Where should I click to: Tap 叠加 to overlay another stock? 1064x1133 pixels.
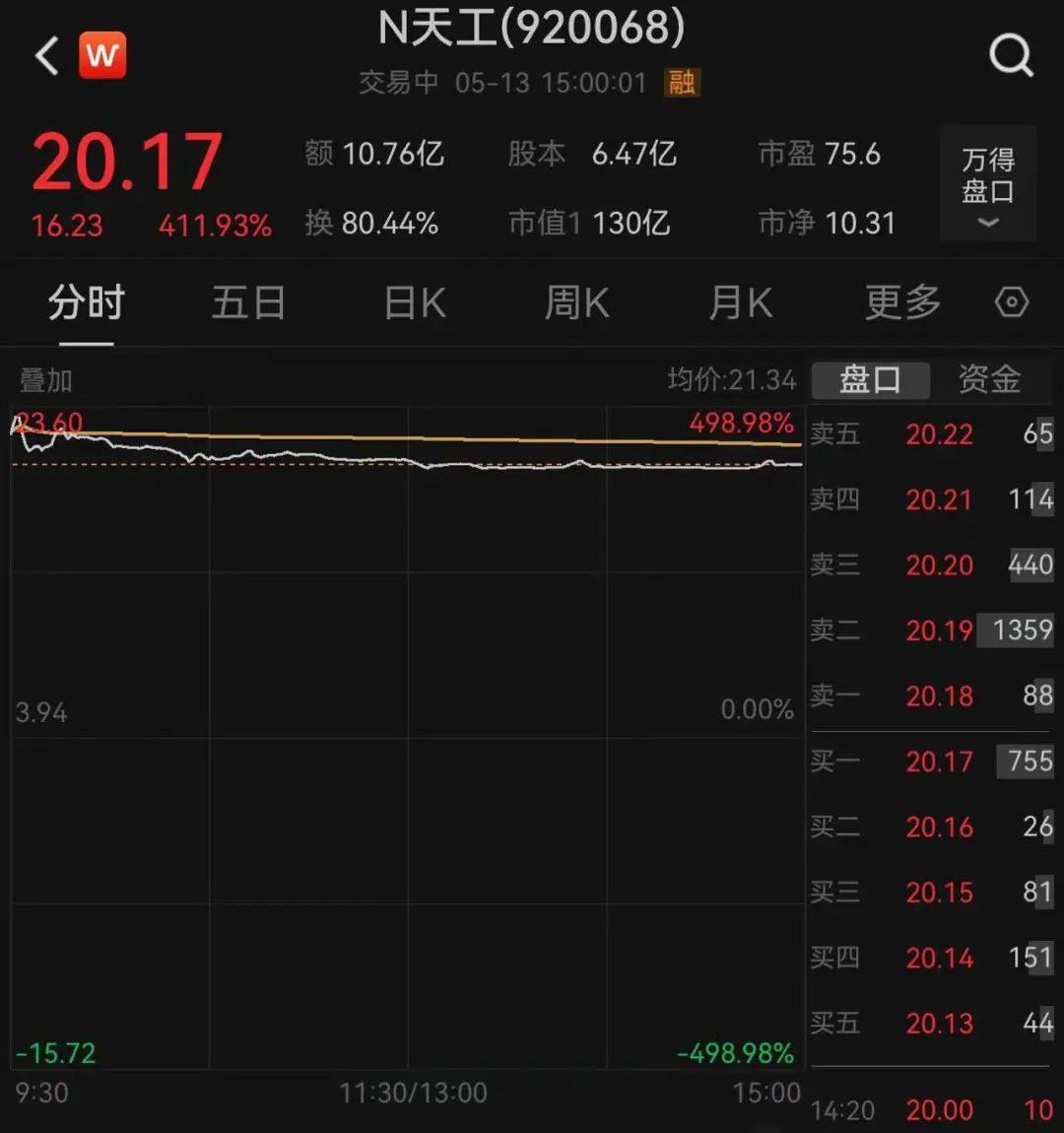(46, 380)
